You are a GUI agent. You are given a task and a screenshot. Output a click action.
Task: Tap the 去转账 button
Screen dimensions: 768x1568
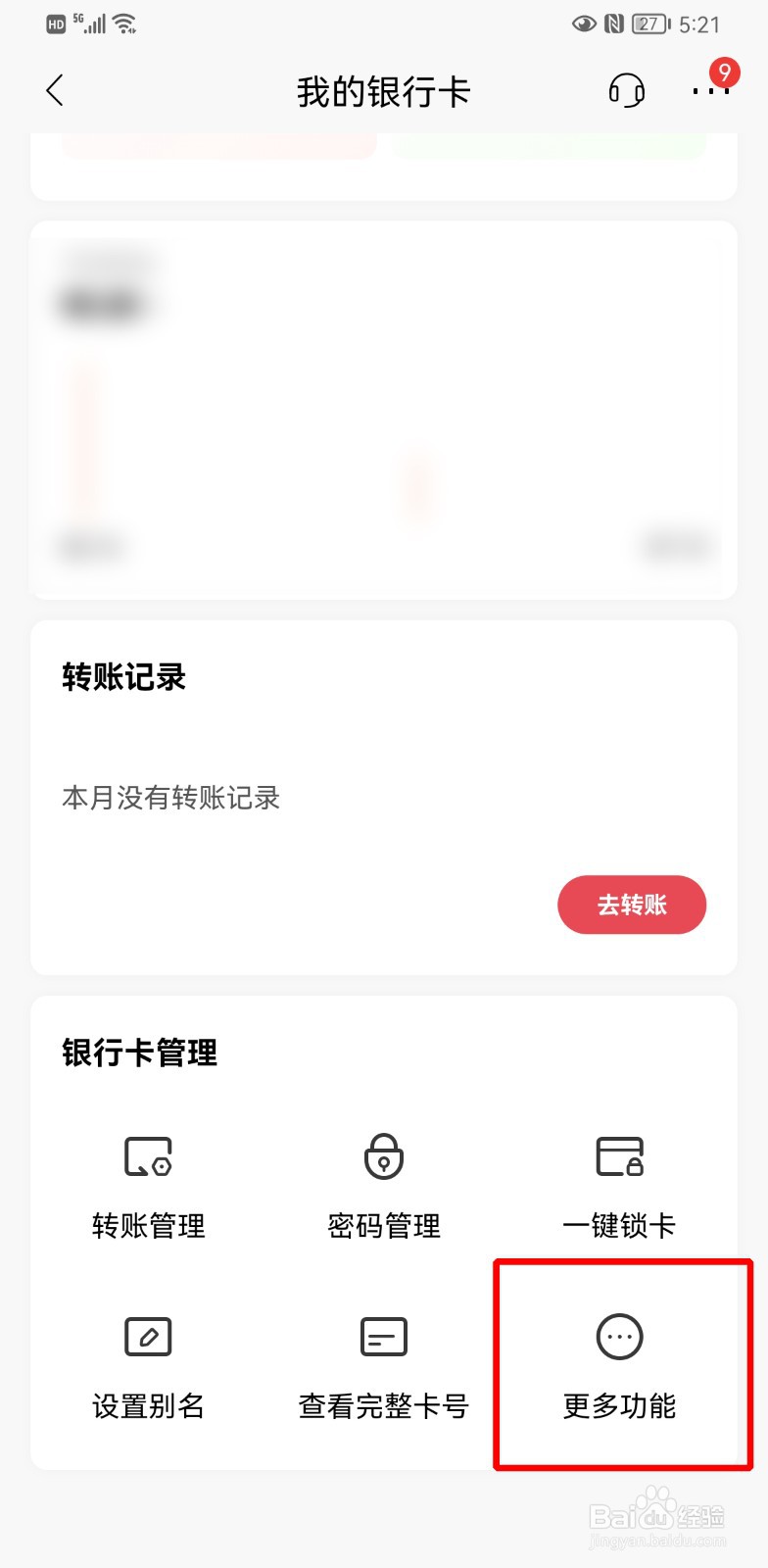coord(632,905)
